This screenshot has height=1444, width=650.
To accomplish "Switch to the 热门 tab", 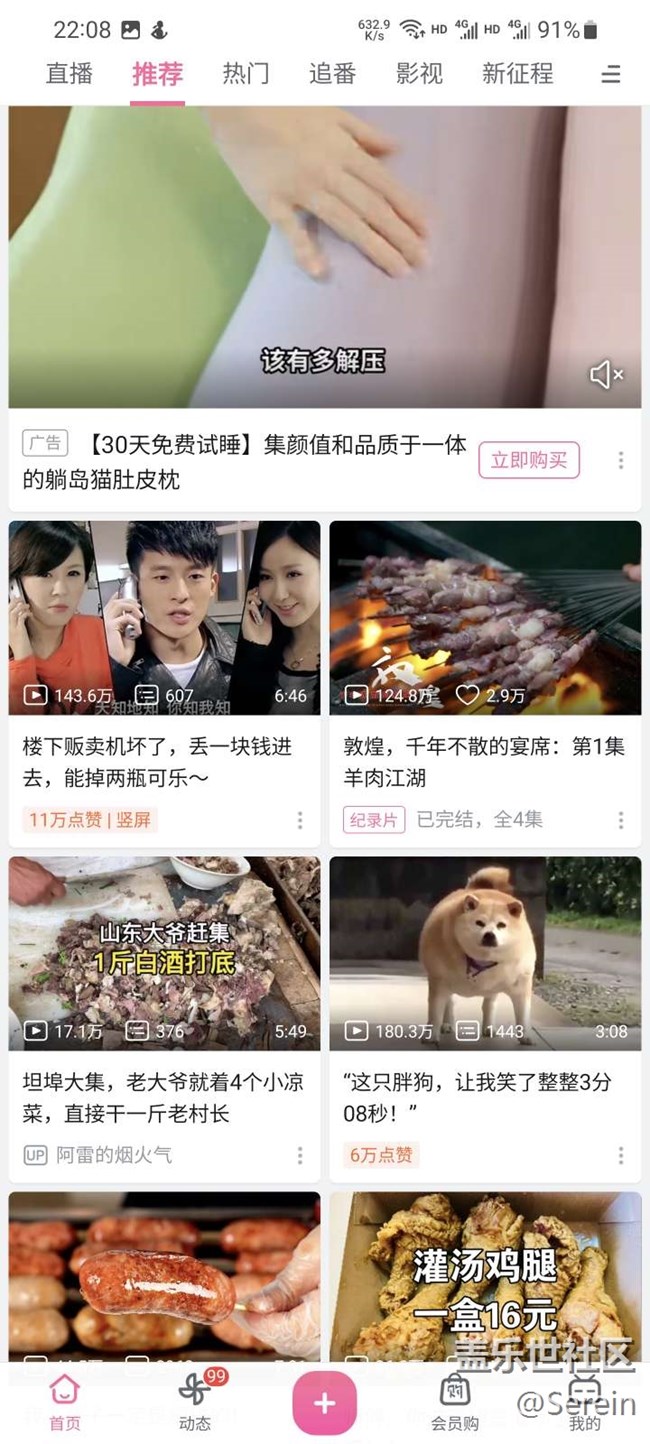I will (245, 73).
